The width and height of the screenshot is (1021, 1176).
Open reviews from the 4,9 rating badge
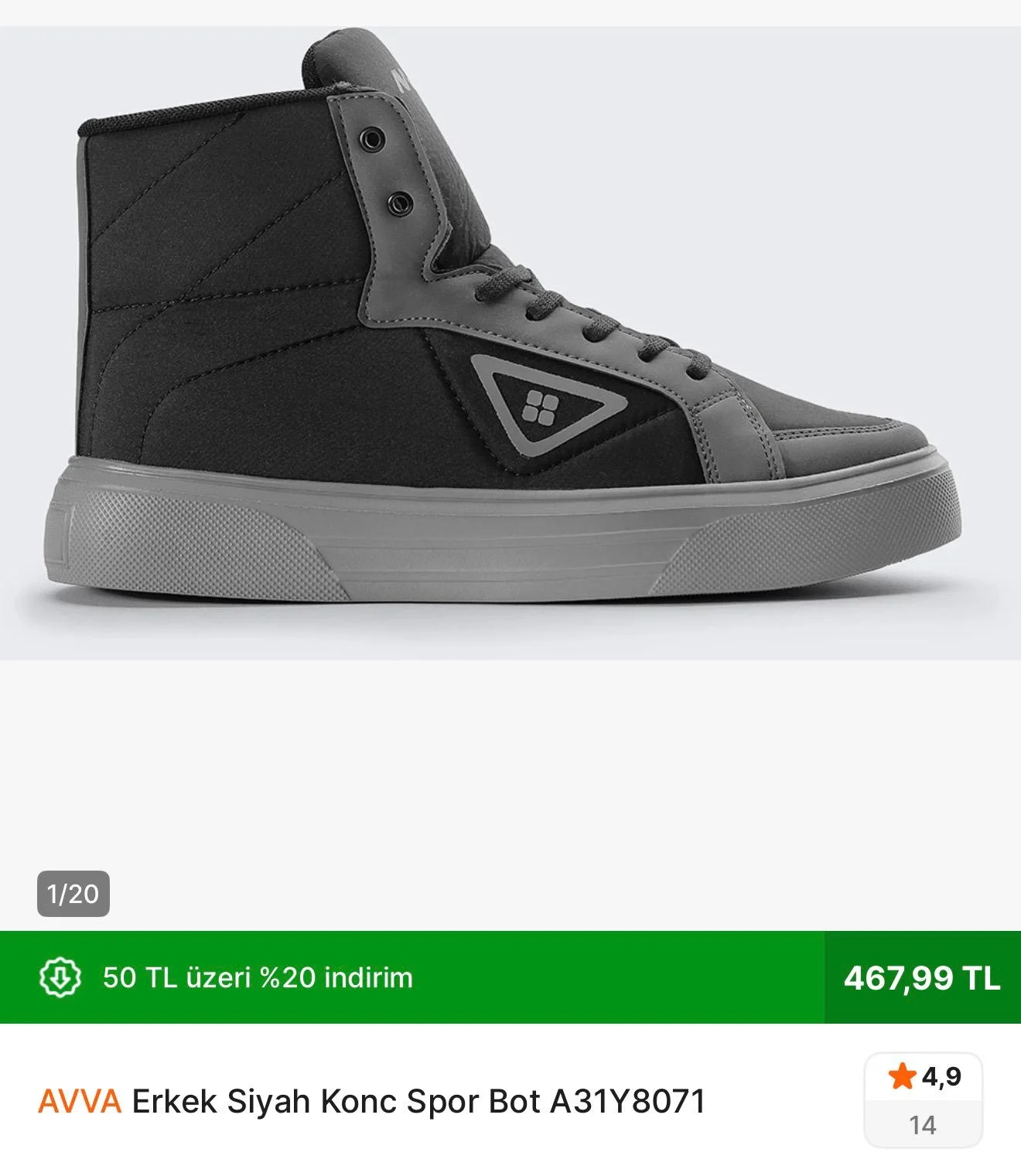[923, 1099]
